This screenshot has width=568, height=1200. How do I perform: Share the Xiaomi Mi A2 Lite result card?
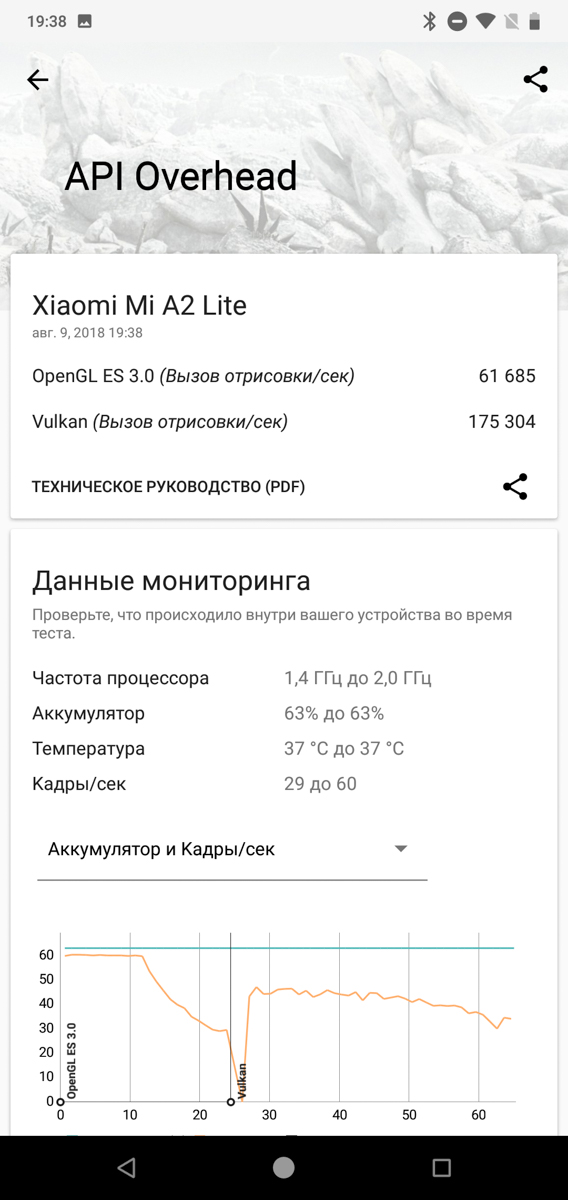515,487
